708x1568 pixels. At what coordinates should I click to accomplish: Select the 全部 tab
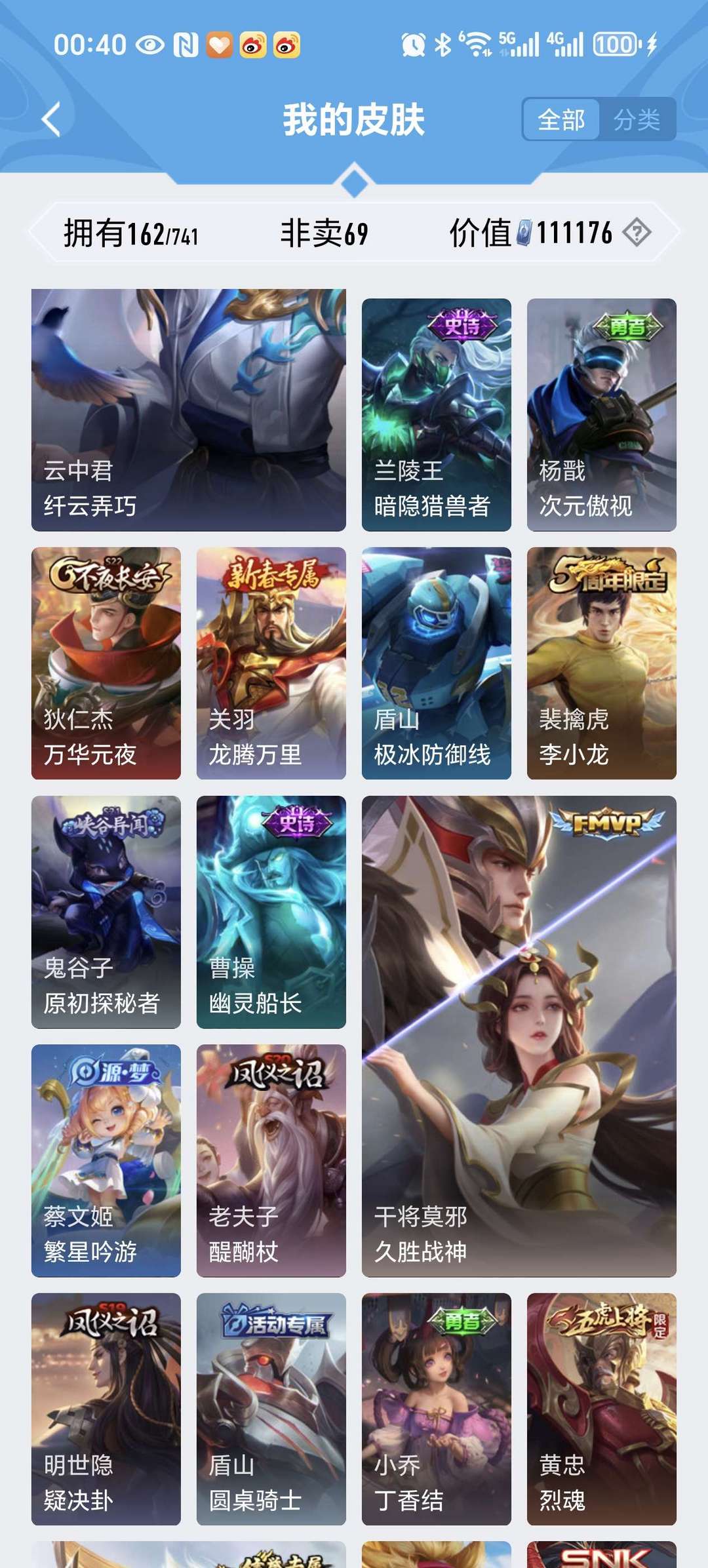(x=561, y=119)
